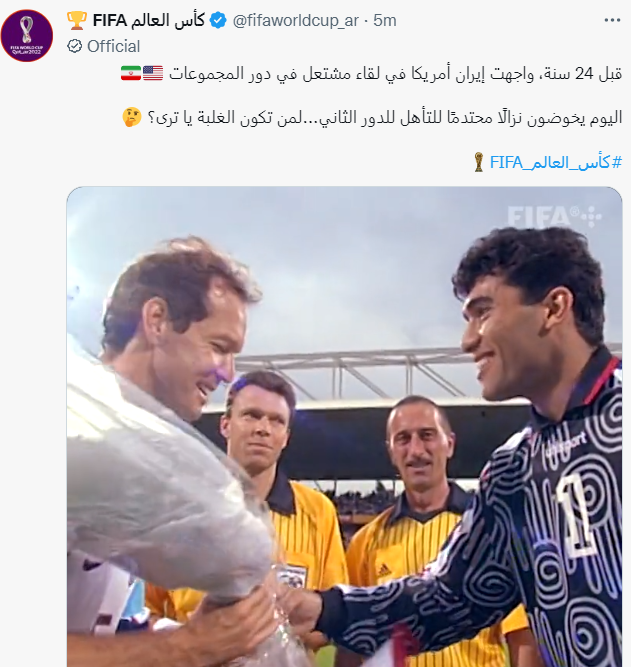The image size is (631, 667).
Task: Open the Iran vs USA video
Action: (344, 425)
